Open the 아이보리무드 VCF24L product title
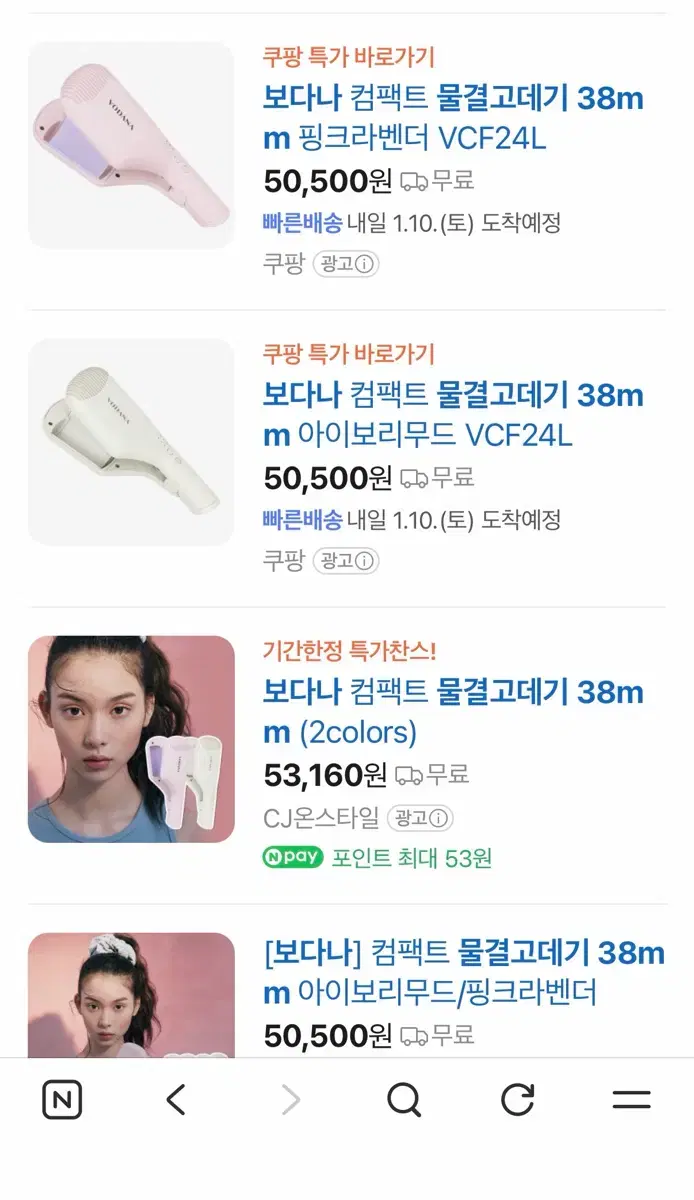This screenshot has height=1200, width=694. (x=454, y=415)
